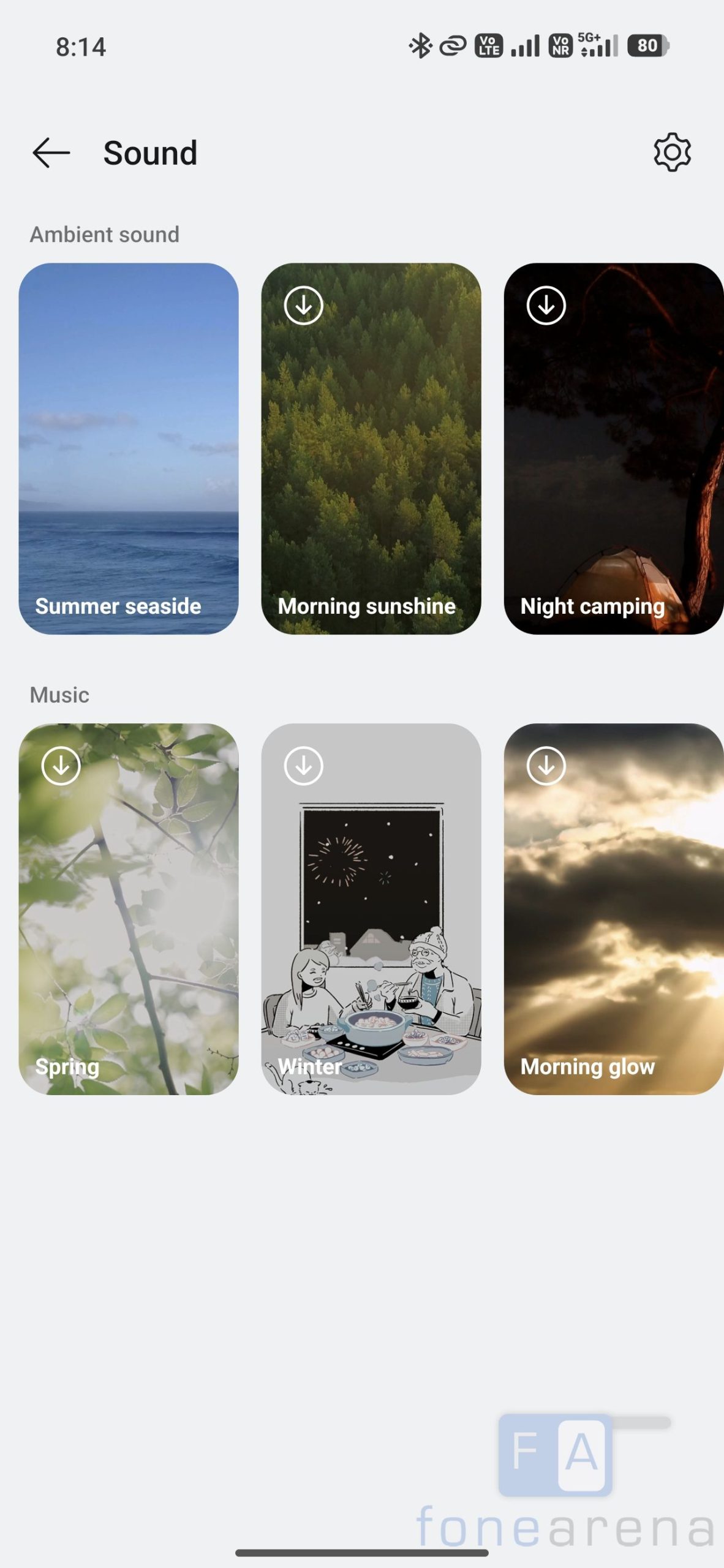Pick the Night camping ambient sound
This screenshot has width=724, height=1568.
click(613, 448)
